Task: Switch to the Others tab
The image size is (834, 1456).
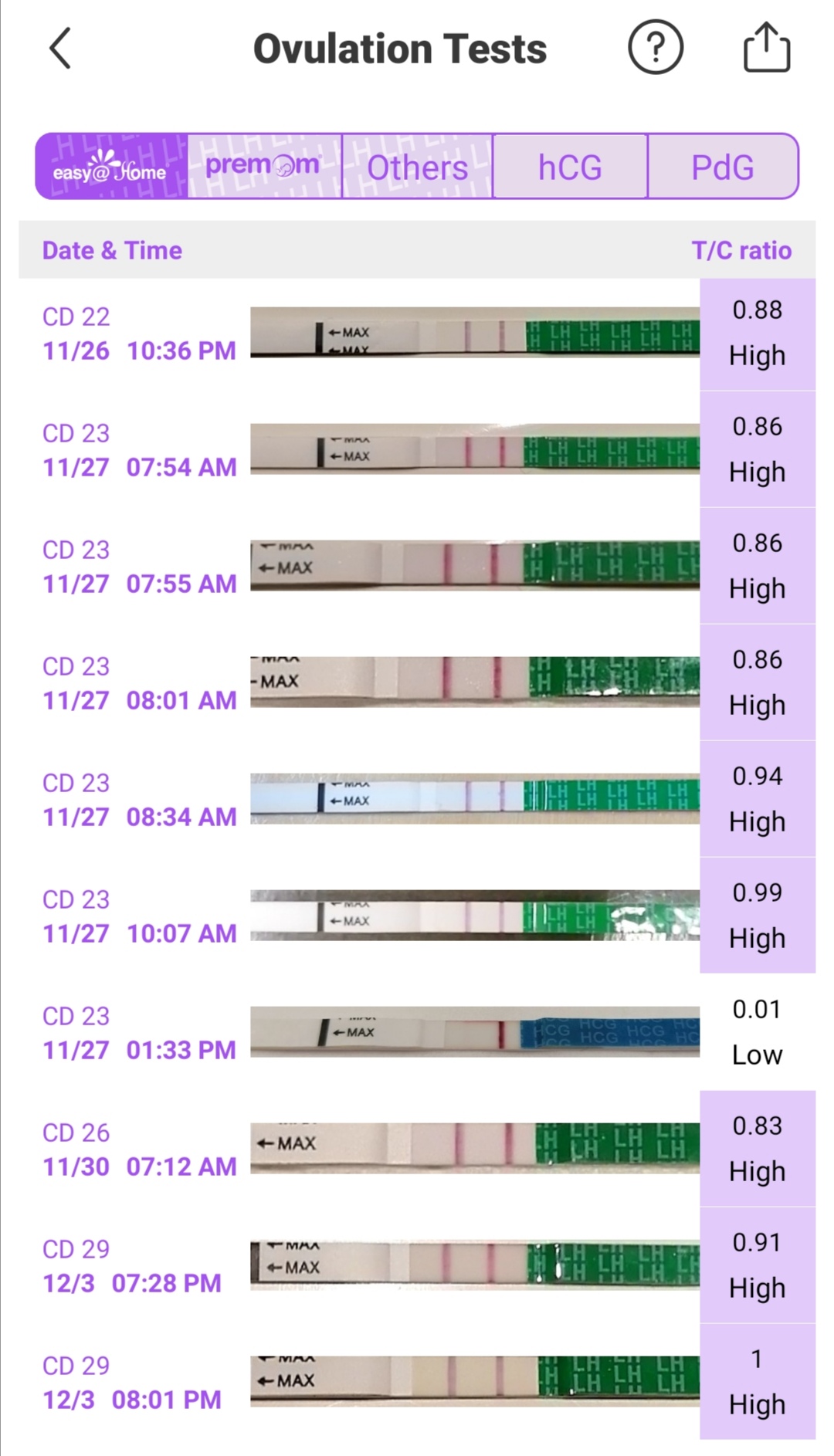Action: point(417,167)
